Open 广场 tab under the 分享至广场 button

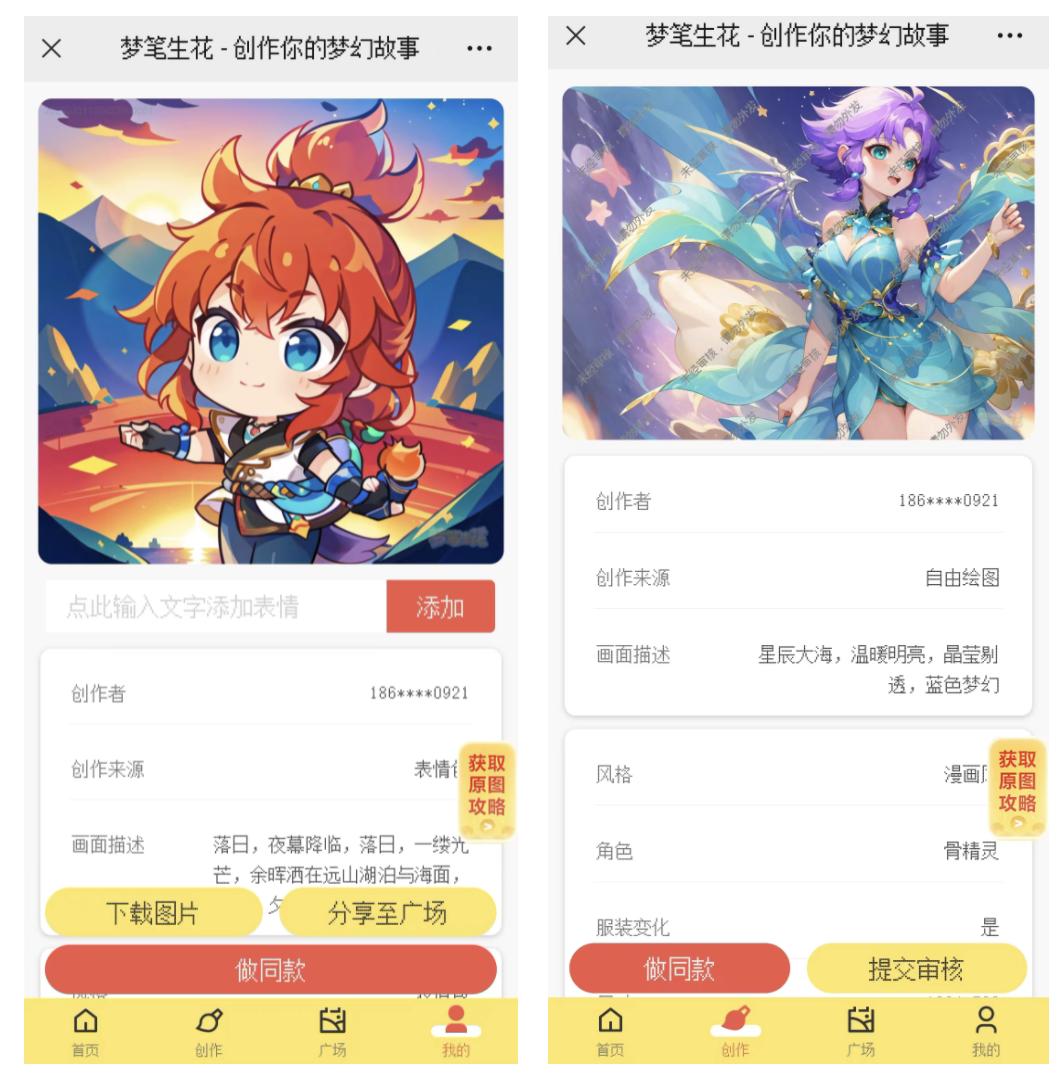tap(332, 1031)
